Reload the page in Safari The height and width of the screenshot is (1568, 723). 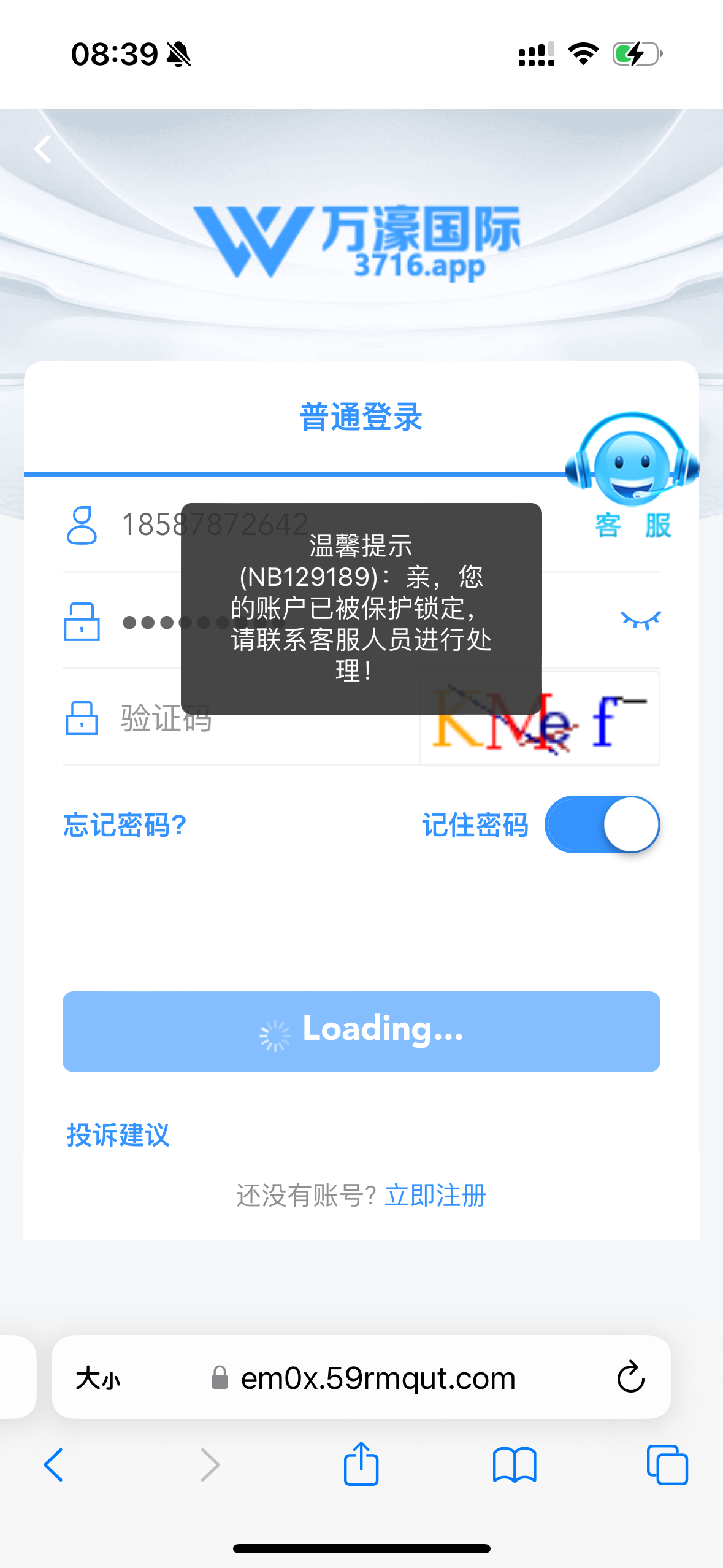(x=630, y=1378)
